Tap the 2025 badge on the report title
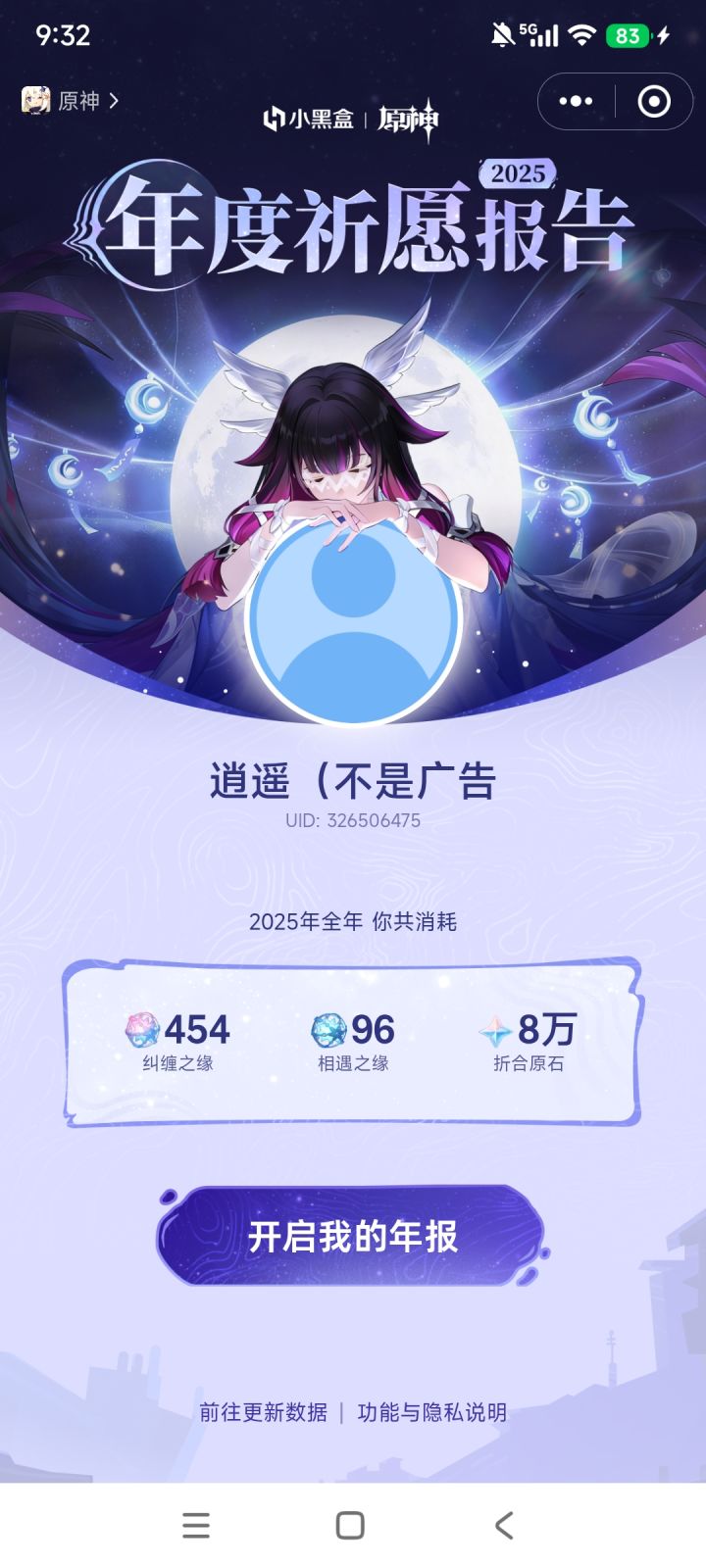706x1568 pixels. [x=517, y=173]
